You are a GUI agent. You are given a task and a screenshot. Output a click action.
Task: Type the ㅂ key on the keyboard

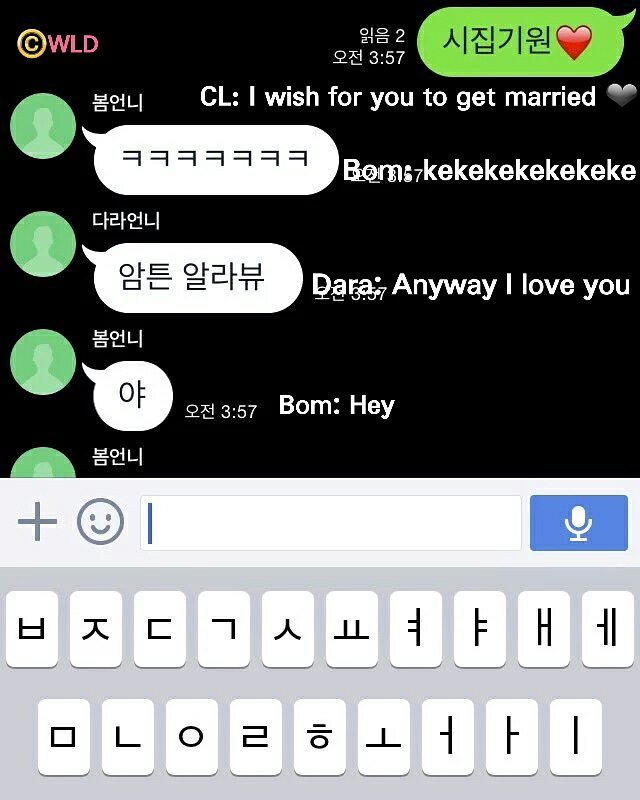[32, 630]
